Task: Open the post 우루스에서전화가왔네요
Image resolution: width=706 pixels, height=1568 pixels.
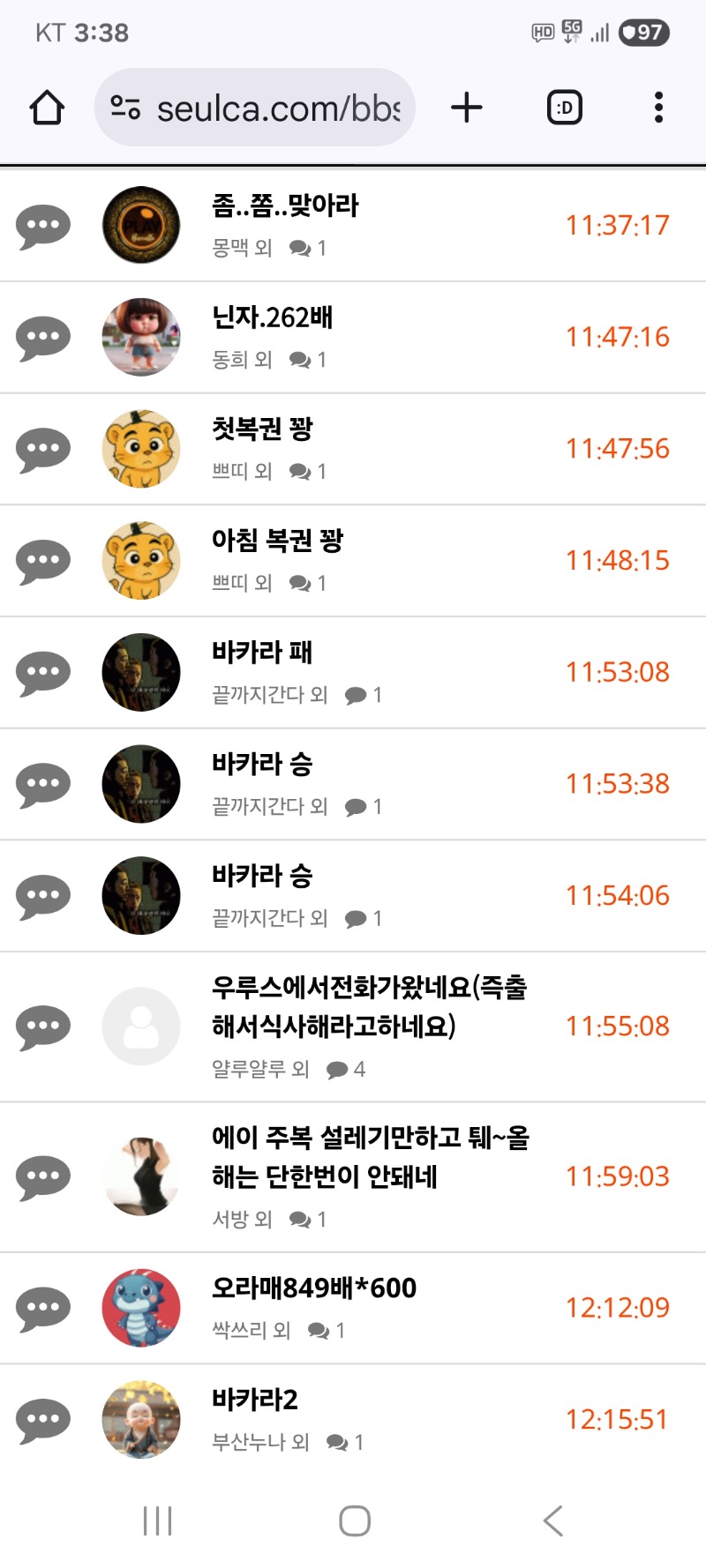Action: click(x=369, y=1006)
